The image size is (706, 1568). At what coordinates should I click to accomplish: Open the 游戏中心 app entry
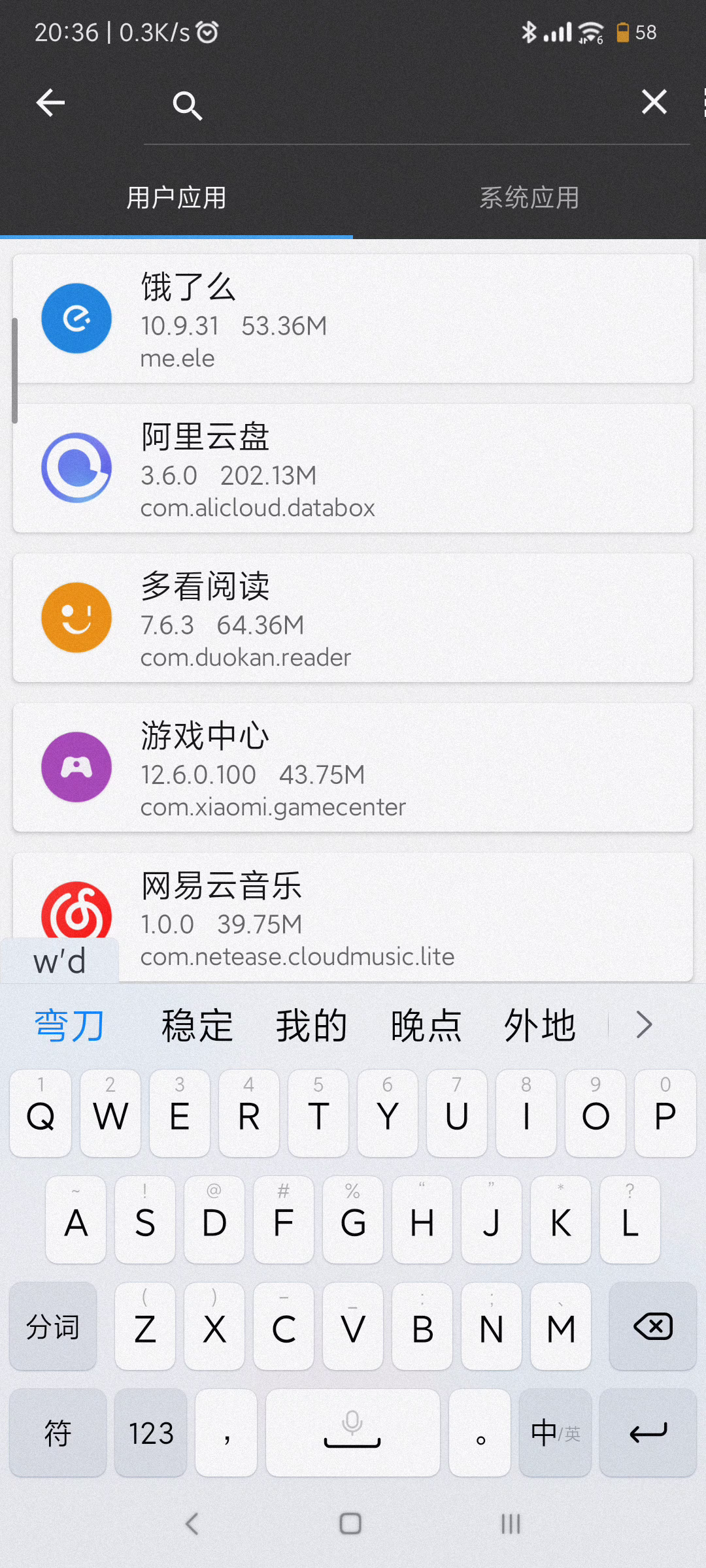tap(353, 768)
